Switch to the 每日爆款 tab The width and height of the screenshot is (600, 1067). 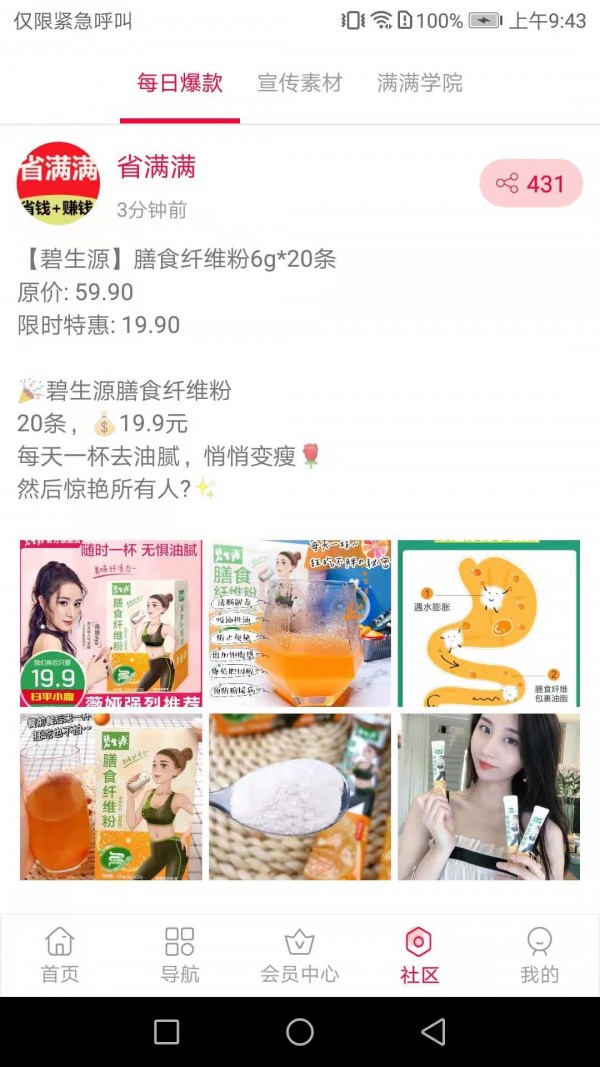(180, 83)
